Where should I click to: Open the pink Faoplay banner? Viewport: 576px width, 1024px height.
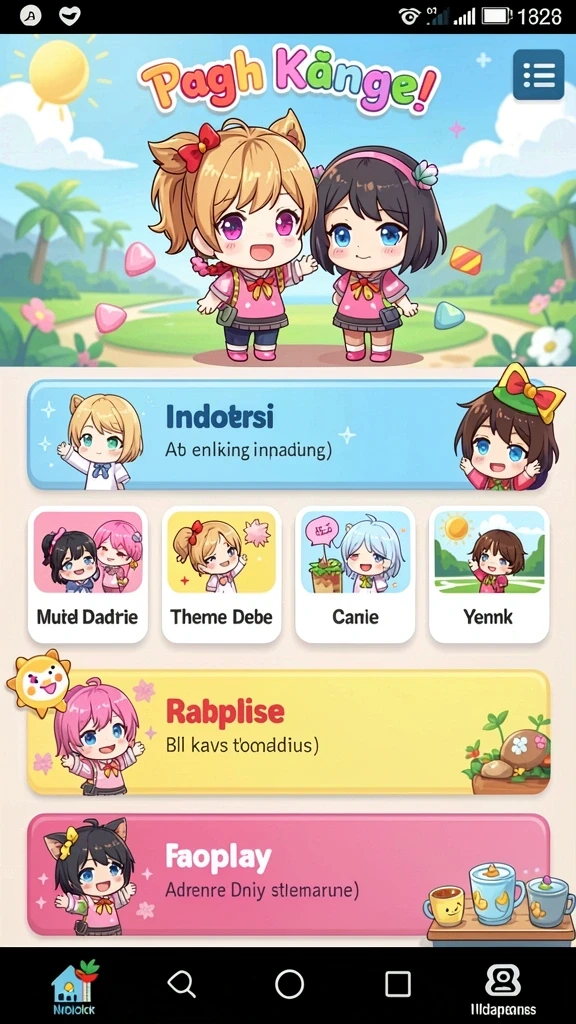[x=288, y=874]
